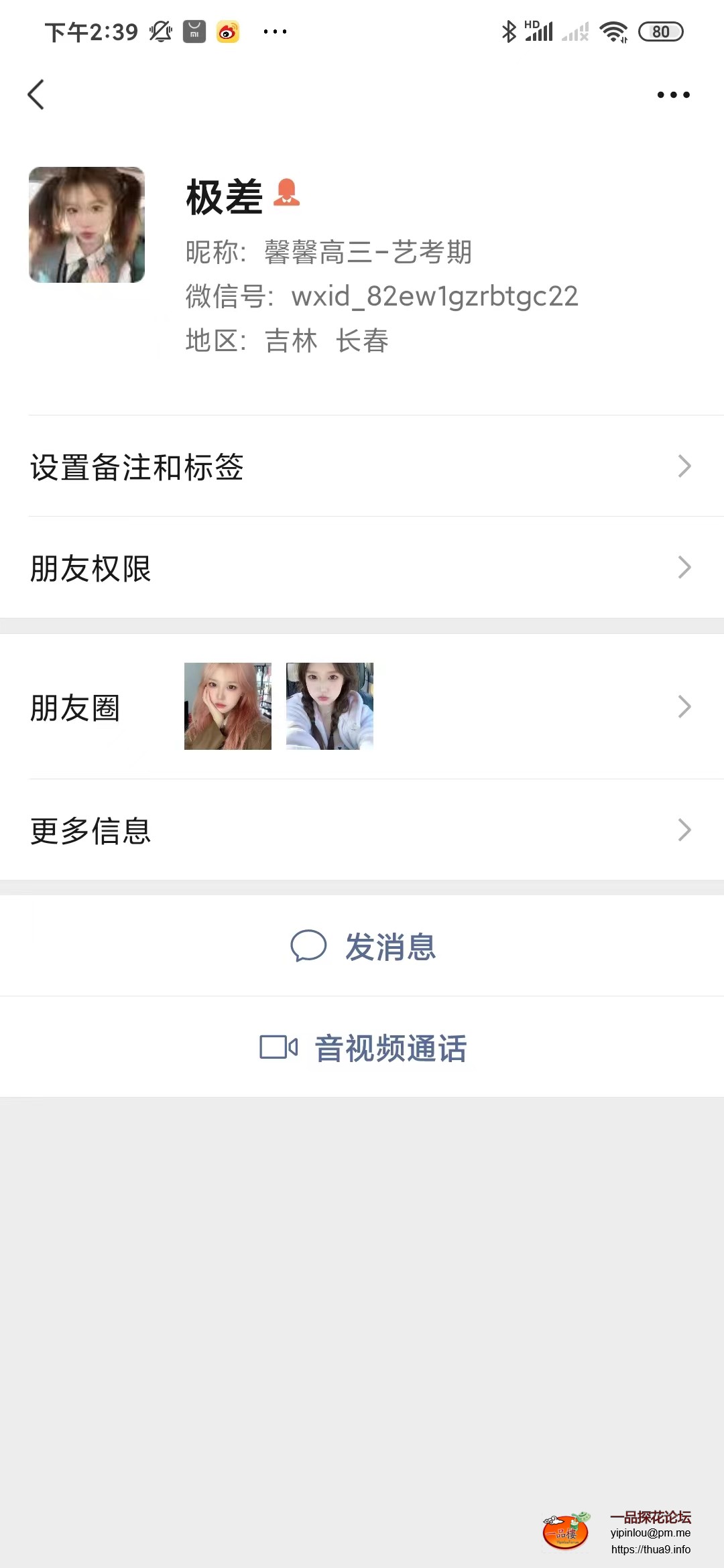Viewport: 724px width, 1568px height.
Task: Open 设置备注和标签 settings
Action: [362, 466]
